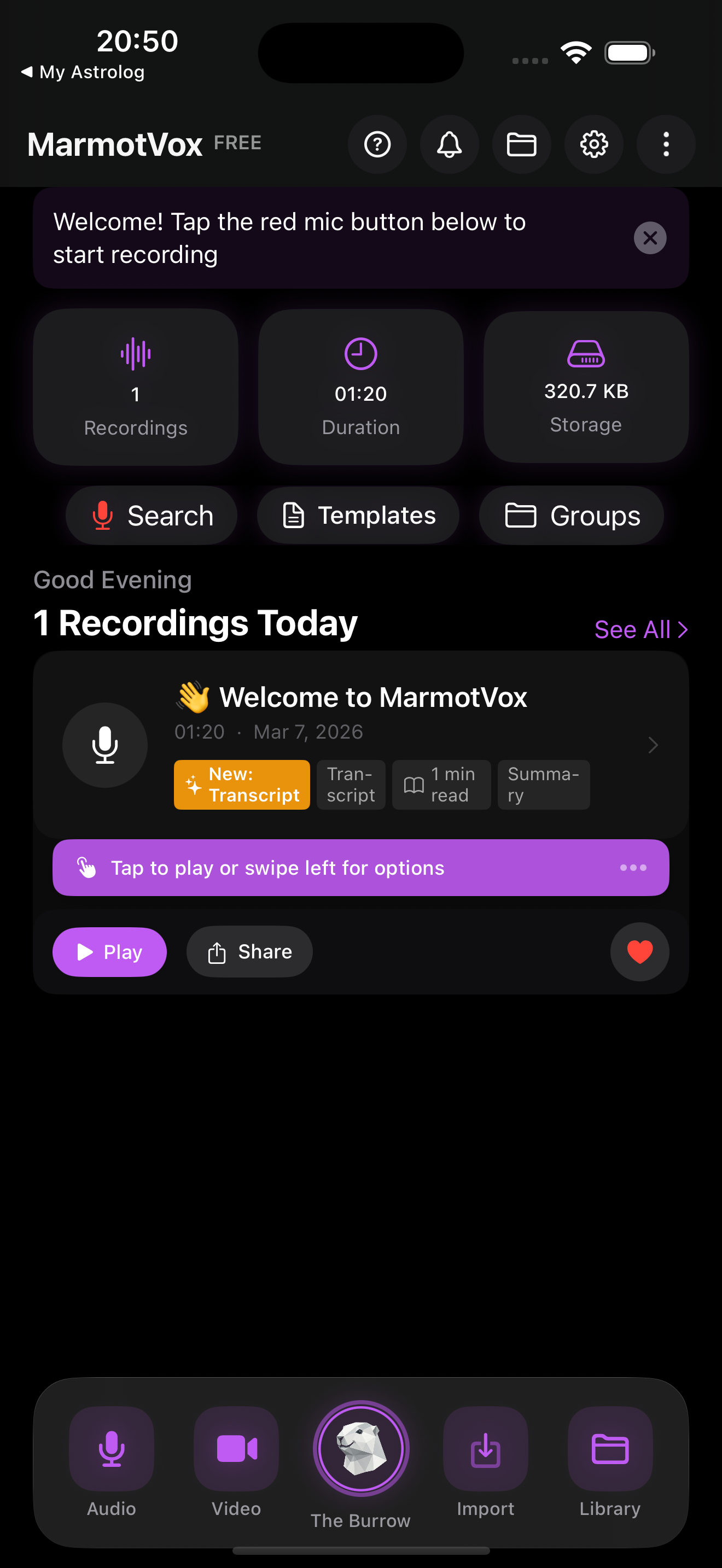Select the Summary chip on the recording
The height and width of the screenshot is (1568, 722).
543,785
